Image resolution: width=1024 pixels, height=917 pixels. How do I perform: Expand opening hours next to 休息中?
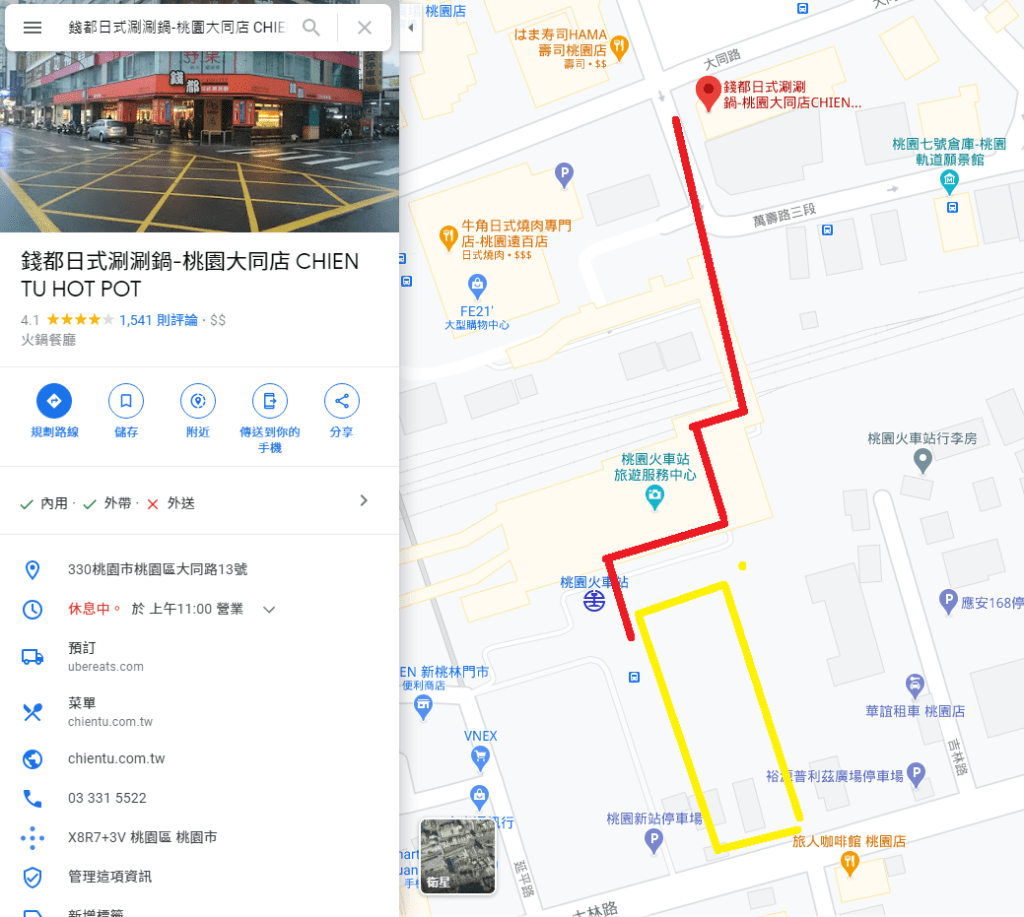(x=269, y=609)
